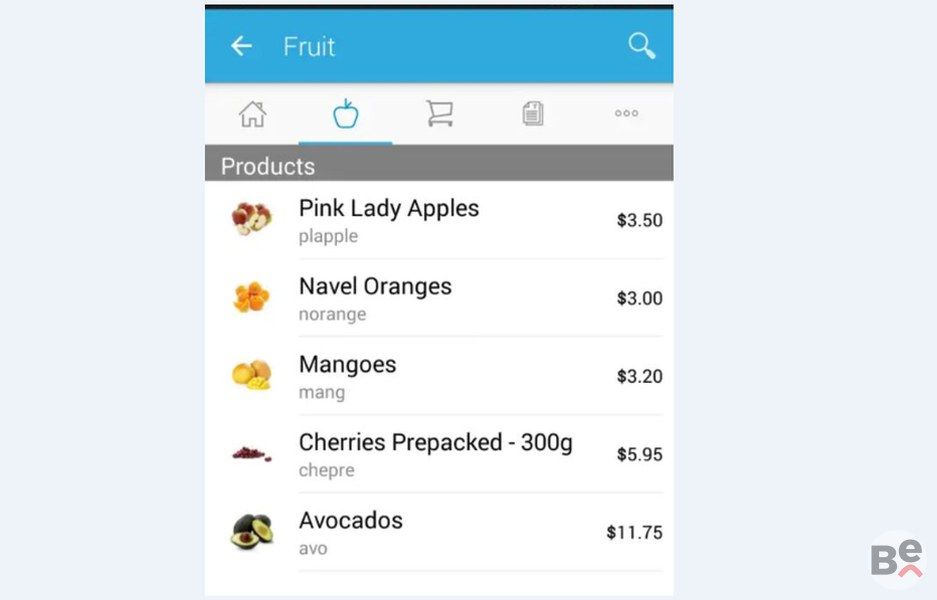937x600 pixels.
Task: Open the shopping cart tab
Action: point(439,114)
